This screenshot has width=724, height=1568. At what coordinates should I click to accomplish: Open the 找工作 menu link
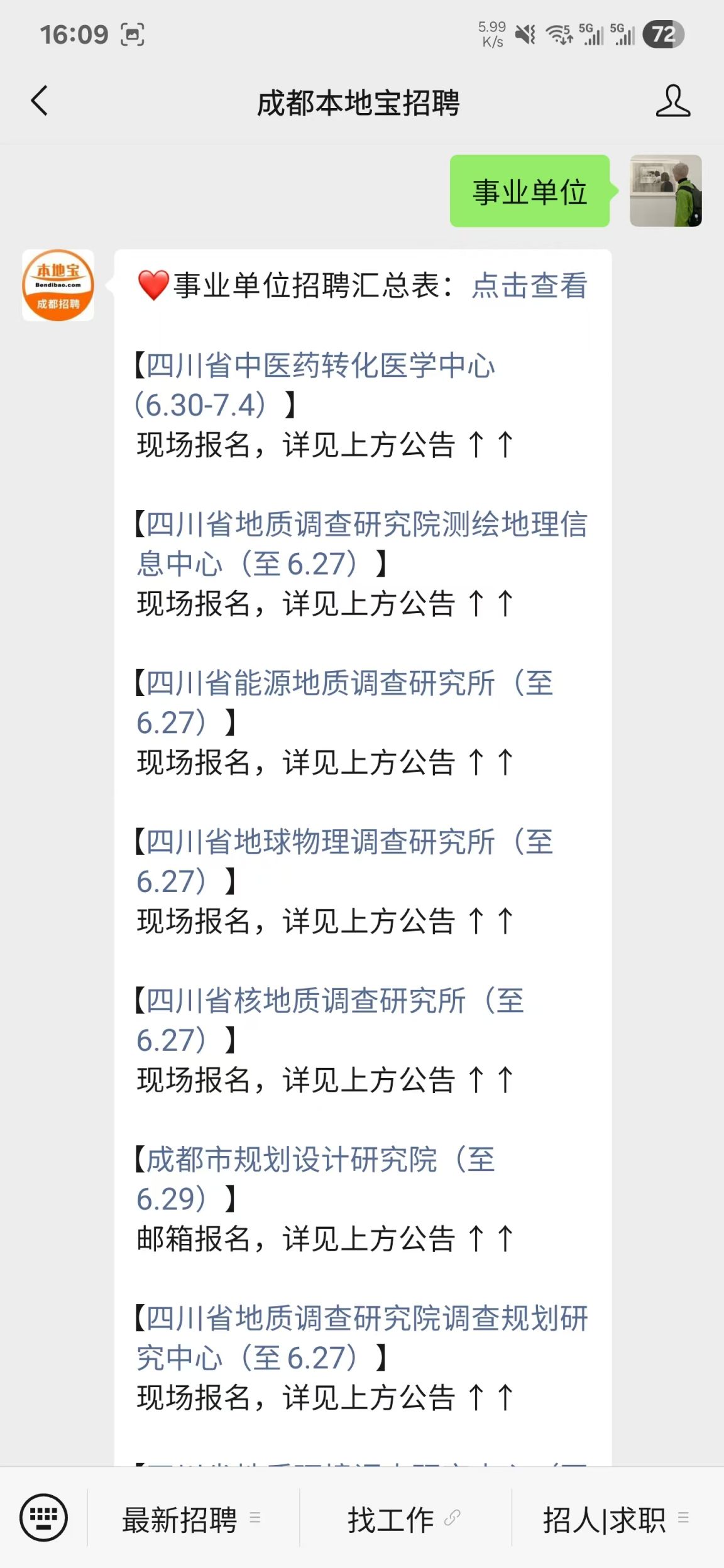pos(404,1520)
